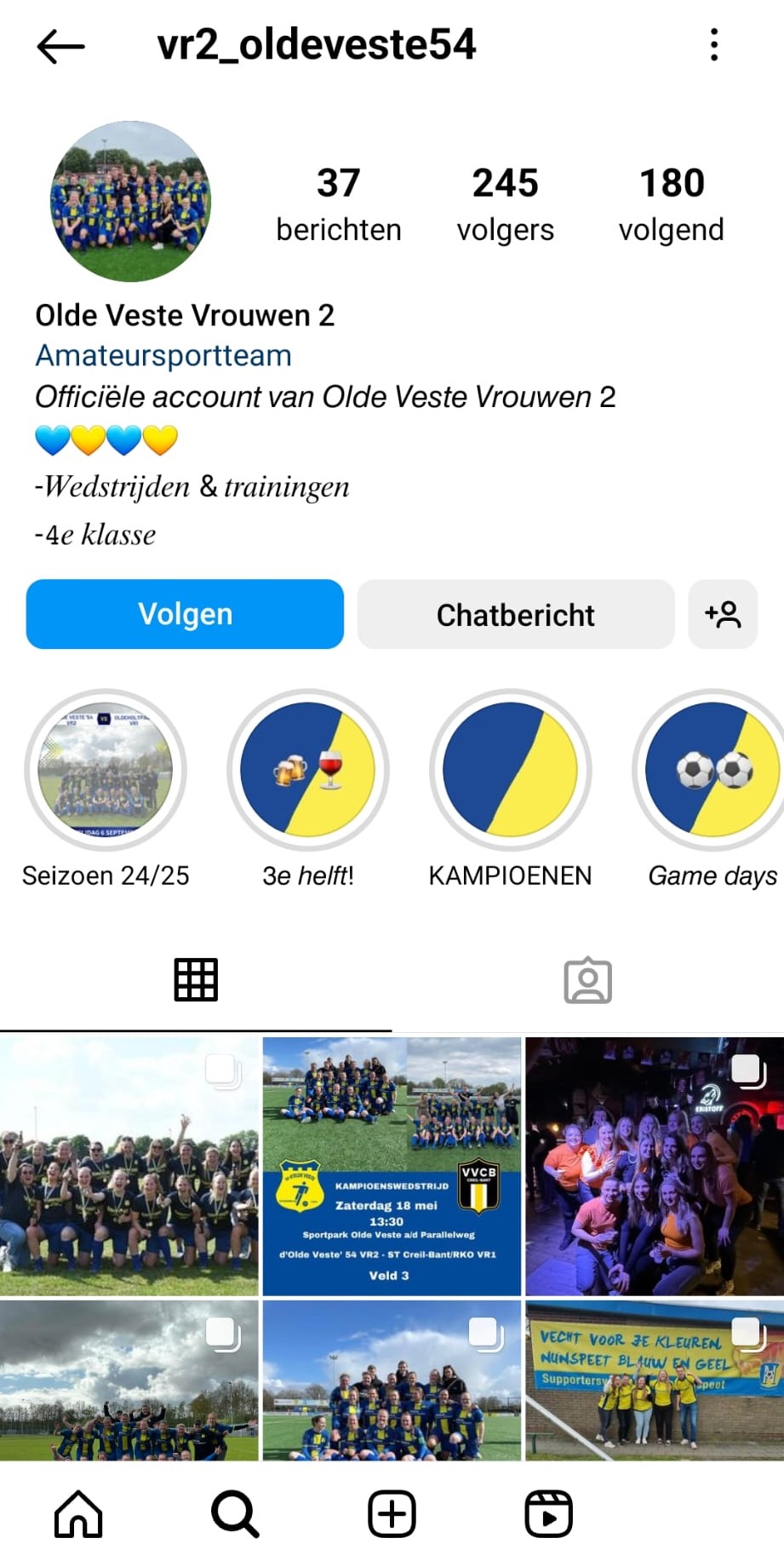The width and height of the screenshot is (784, 1561).
Task: Open the Reels tab
Action: [x=548, y=1513]
